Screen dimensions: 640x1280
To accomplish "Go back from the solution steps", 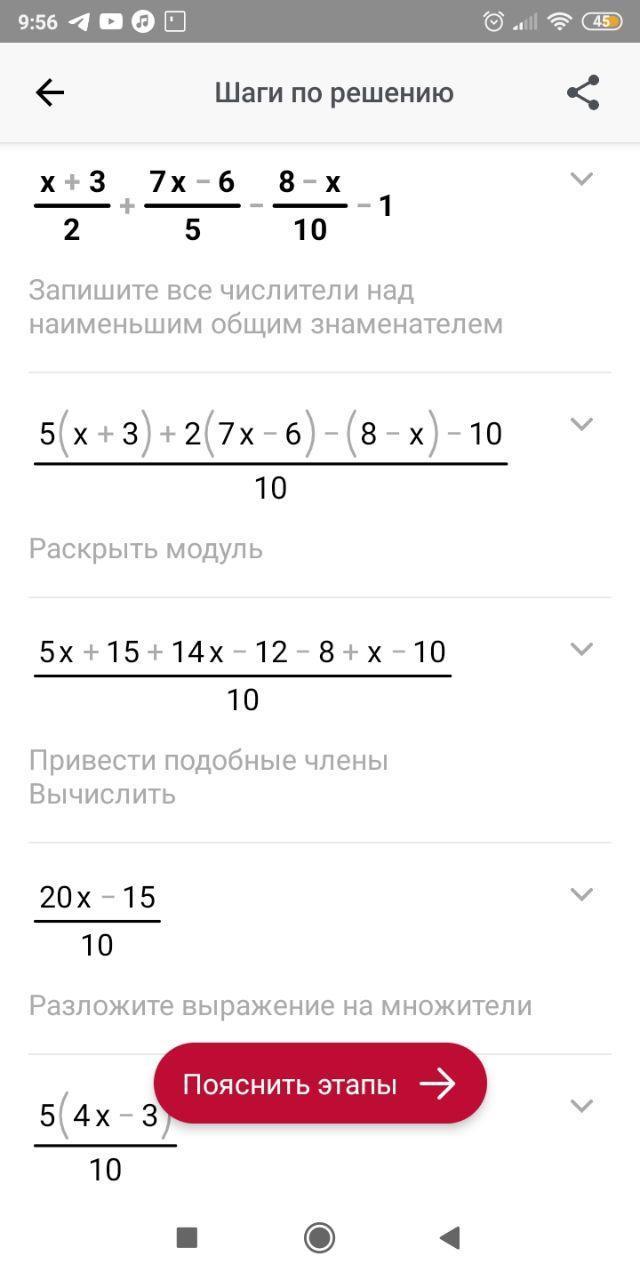I will coord(50,93).
